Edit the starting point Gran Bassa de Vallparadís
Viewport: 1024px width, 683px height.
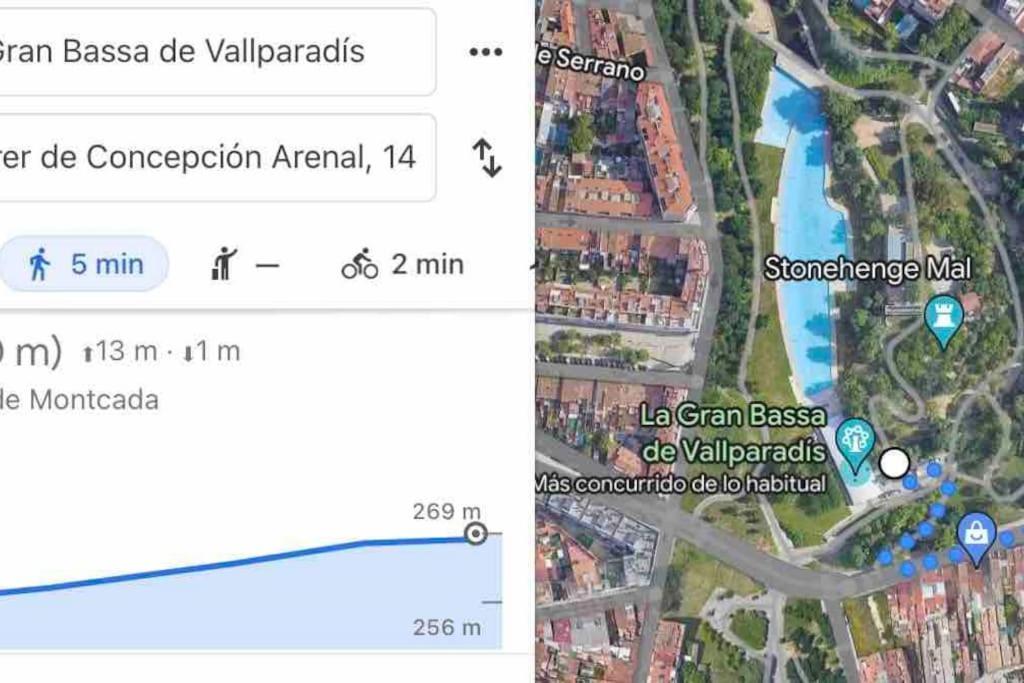tap(215, 52)
